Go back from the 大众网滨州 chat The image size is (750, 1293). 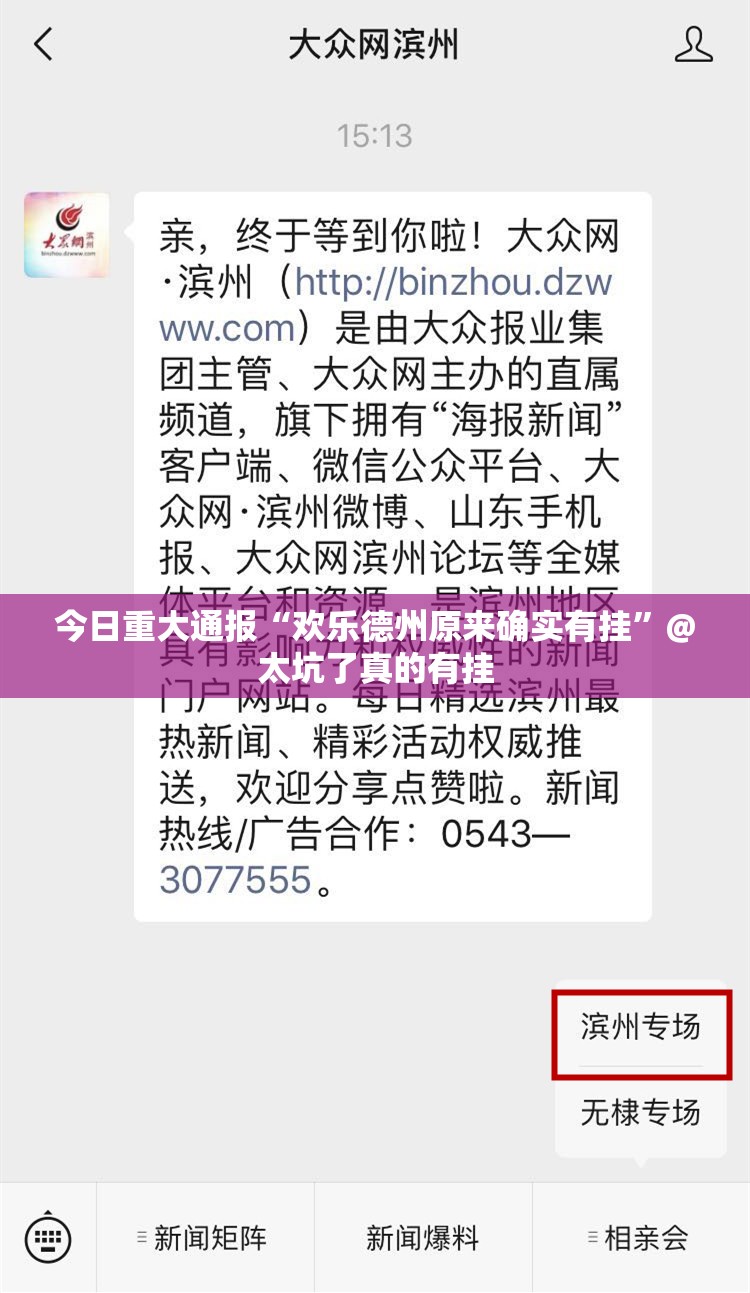click(43, 45)
